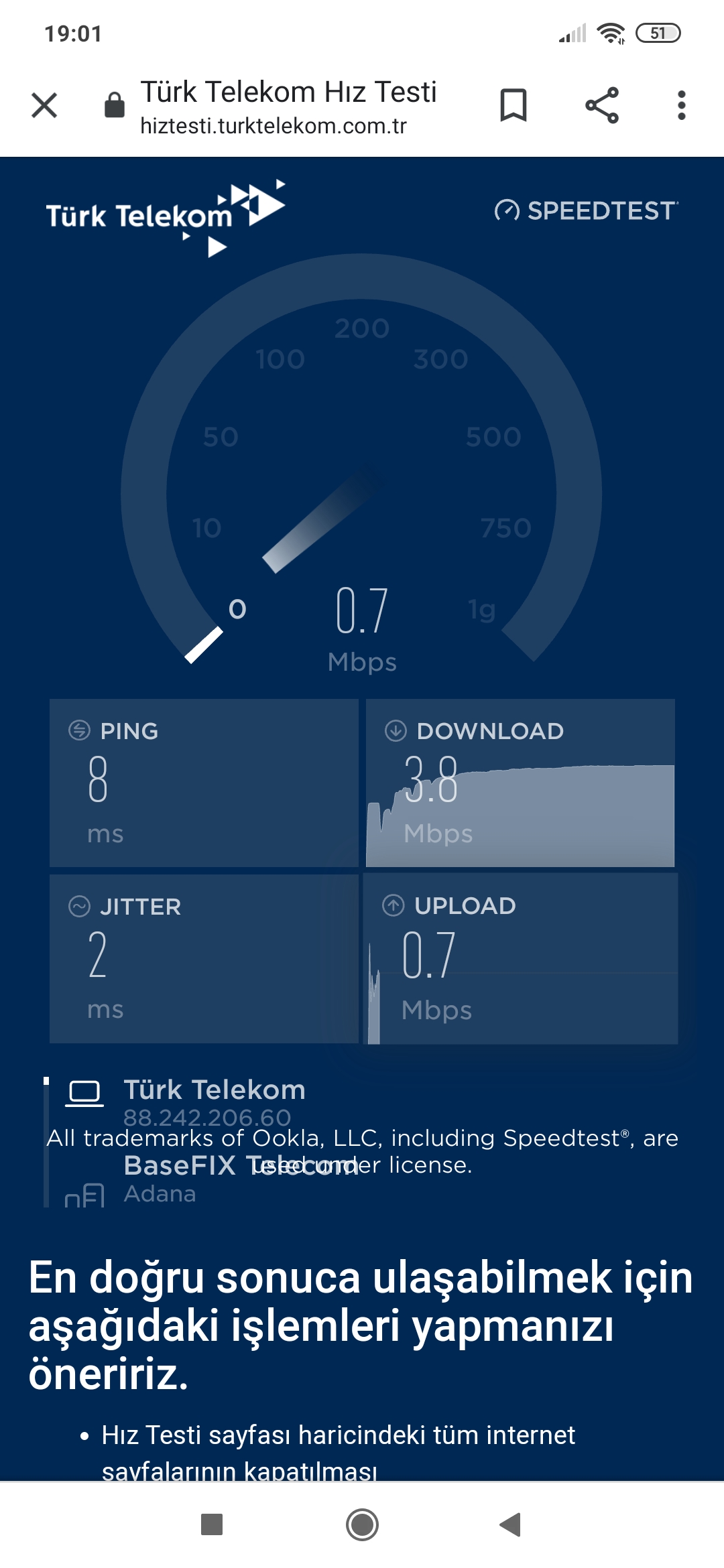This screenshot has width=724, height=1568.
Task: Close the browser custom tab
Action: (44, 105)
